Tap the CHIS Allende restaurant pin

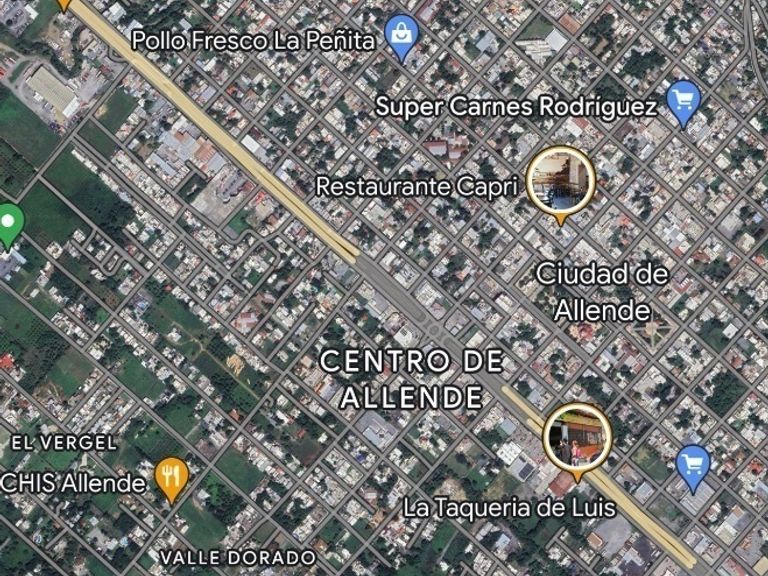[x=173, y=479]
